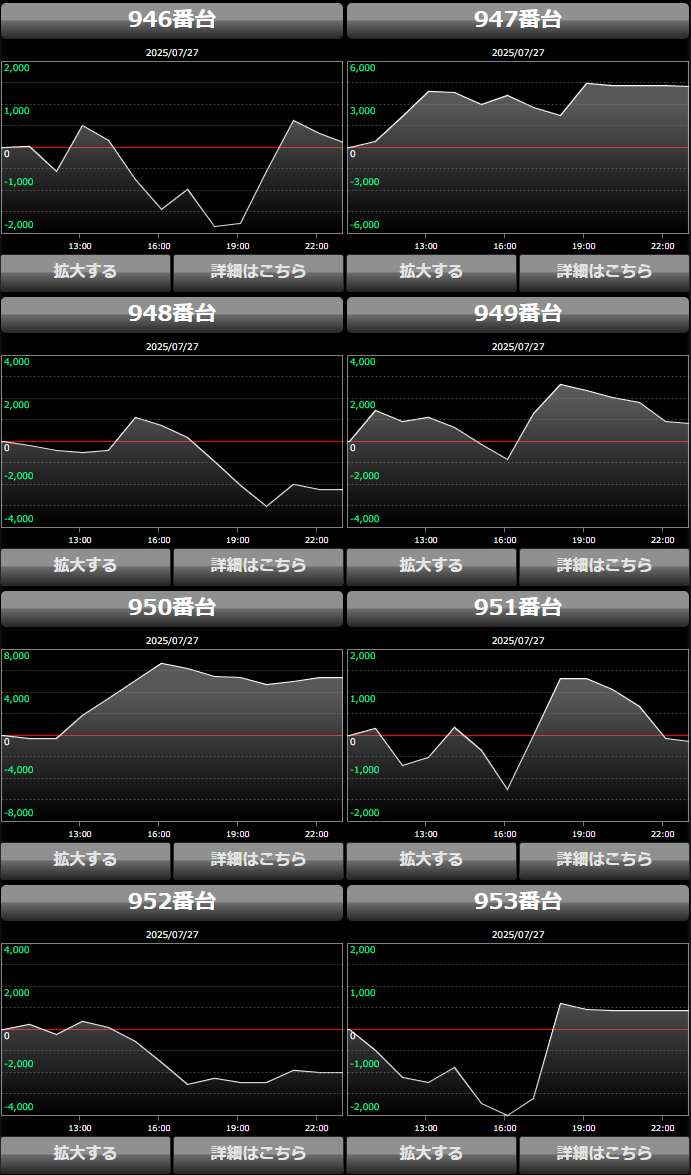691x1175 pixels.
Task: Open details for machine 946
Action: tap(258, 271)
